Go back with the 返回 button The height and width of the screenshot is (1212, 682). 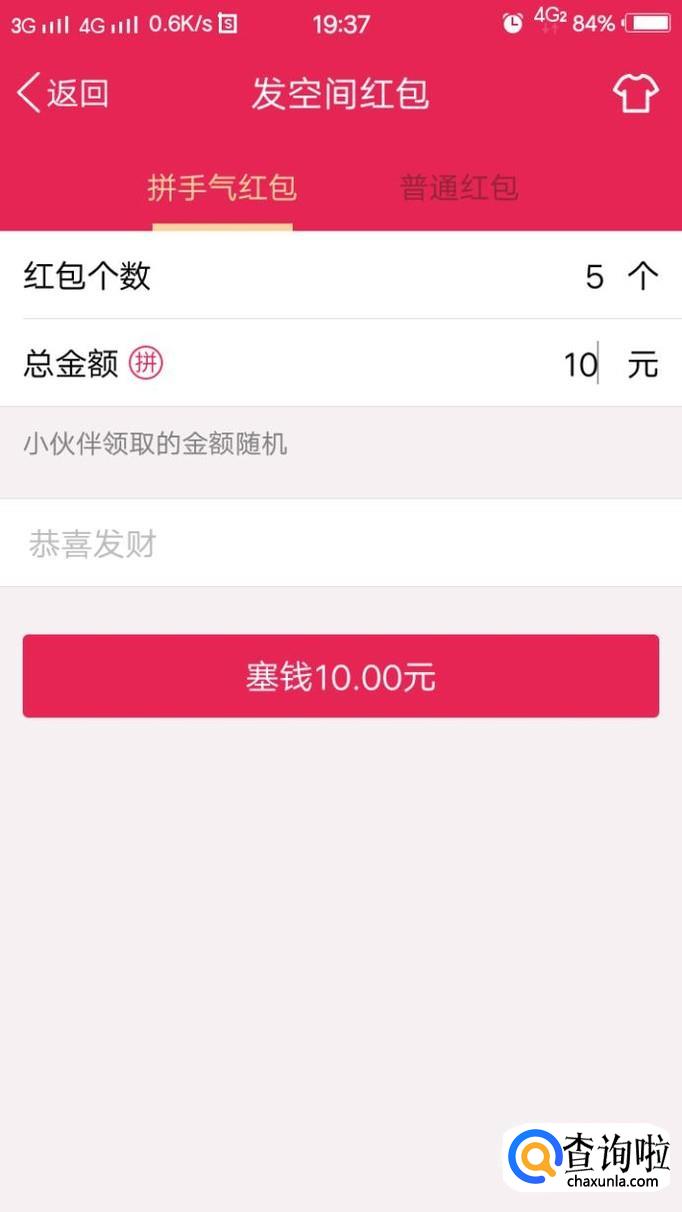pos(62,94)
